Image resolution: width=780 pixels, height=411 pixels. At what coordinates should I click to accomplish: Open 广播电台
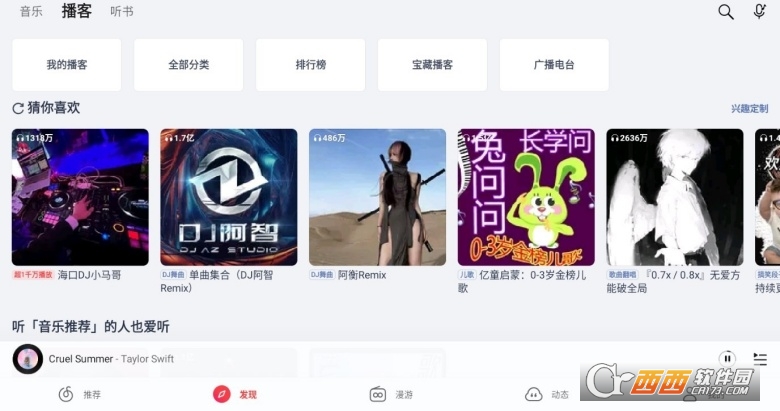coord(554,65)
